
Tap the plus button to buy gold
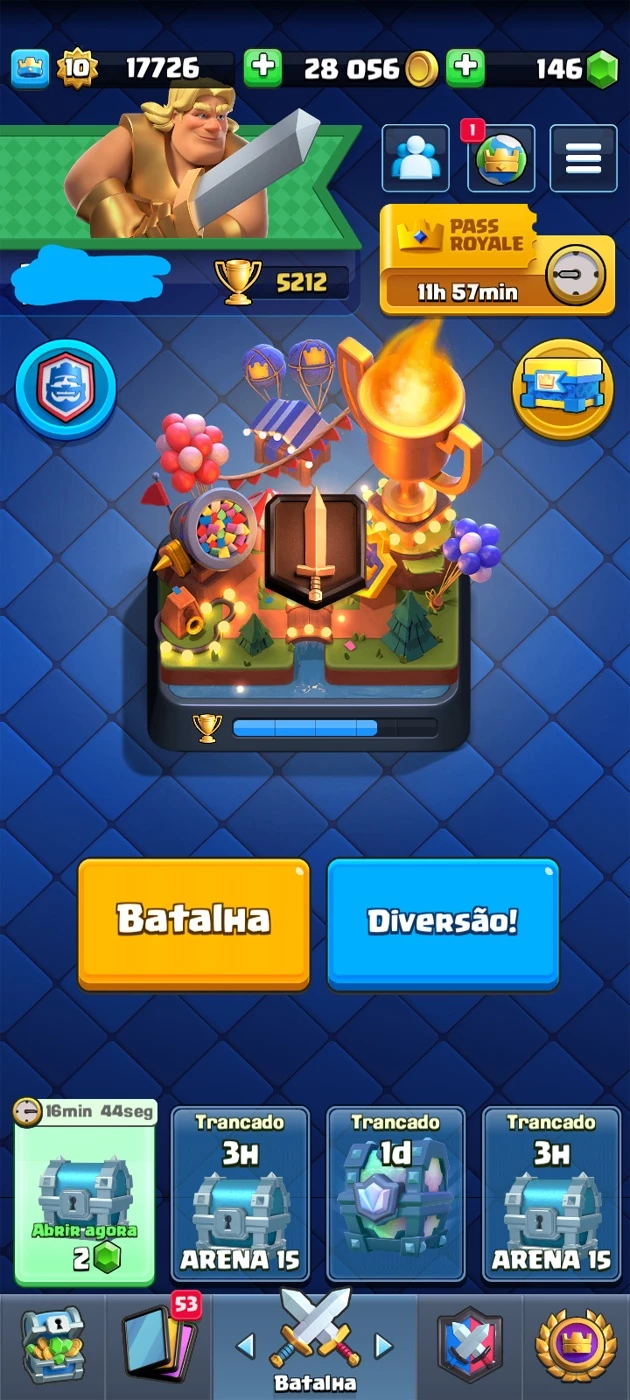(x=263, y=68)
